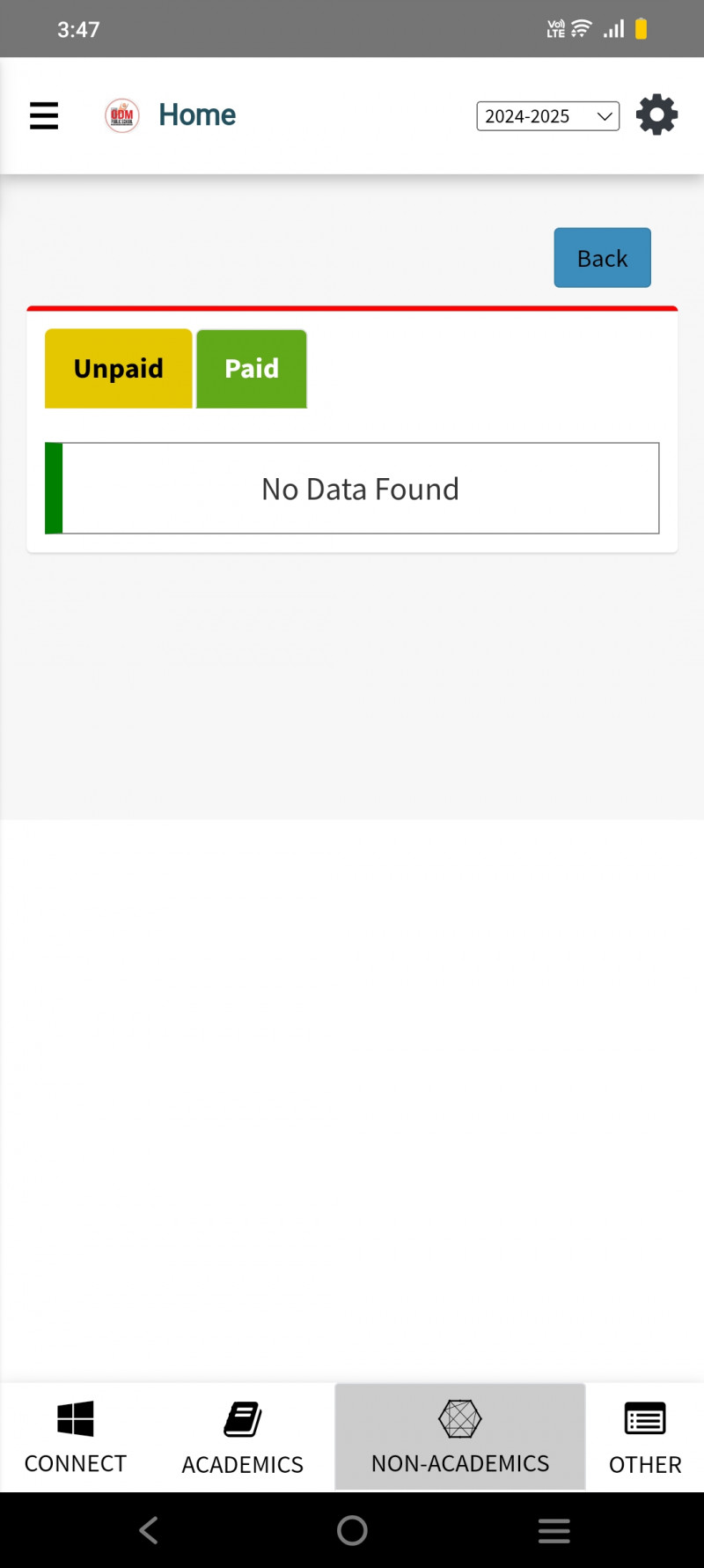Tap the blue Back button

point(602,258)
